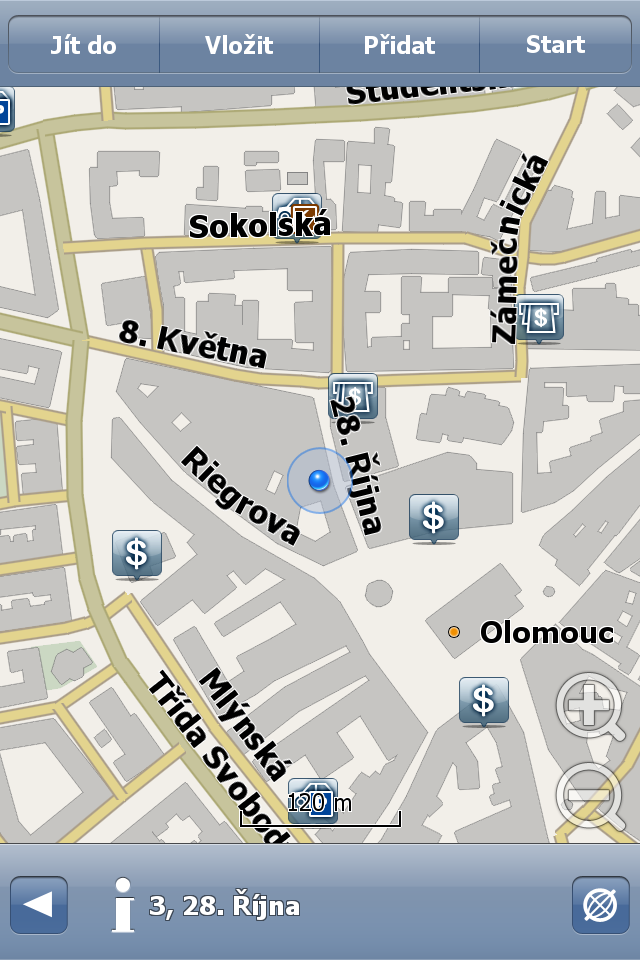Select Vložit in the top toolbar
Screen dimensions: 640x960
239,46
